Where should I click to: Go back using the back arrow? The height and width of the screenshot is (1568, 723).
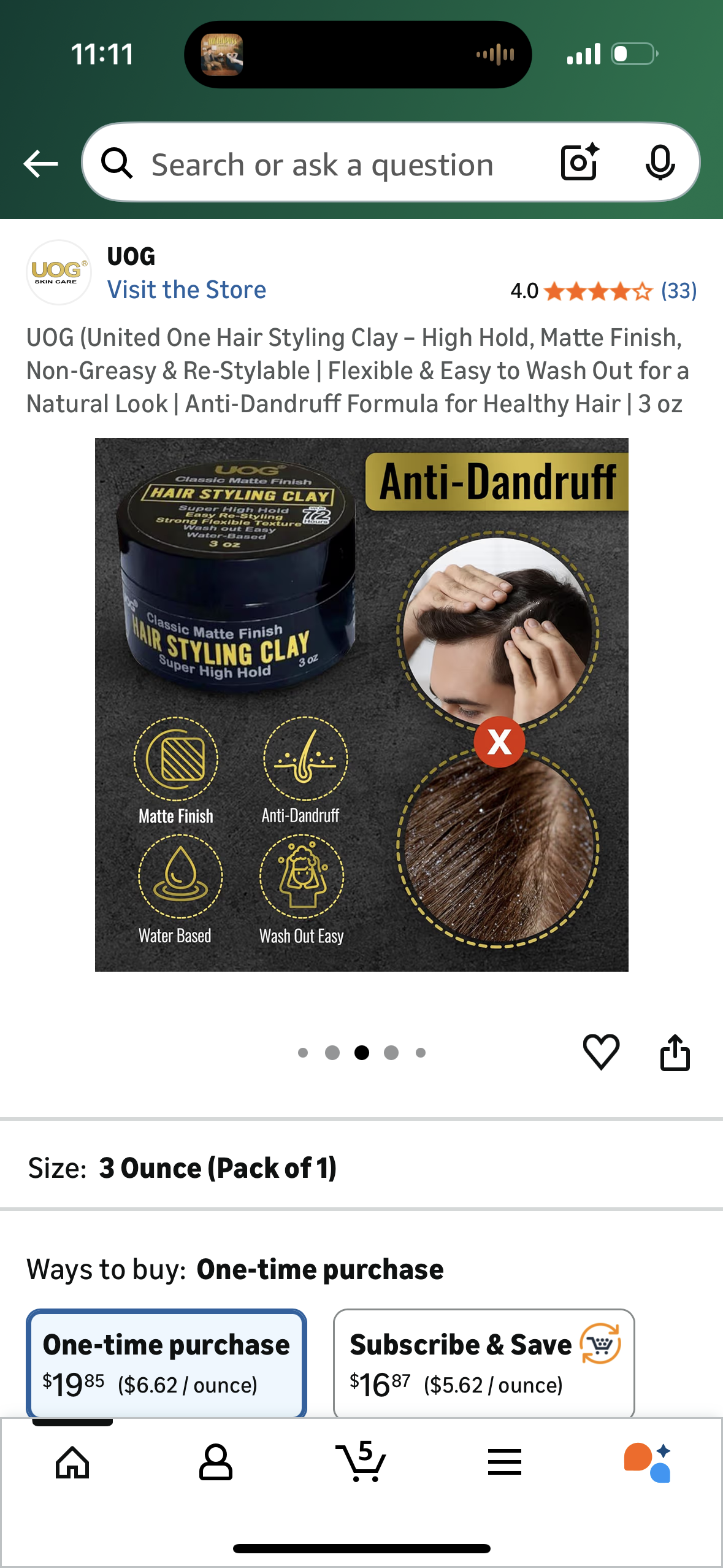(40, 163)
